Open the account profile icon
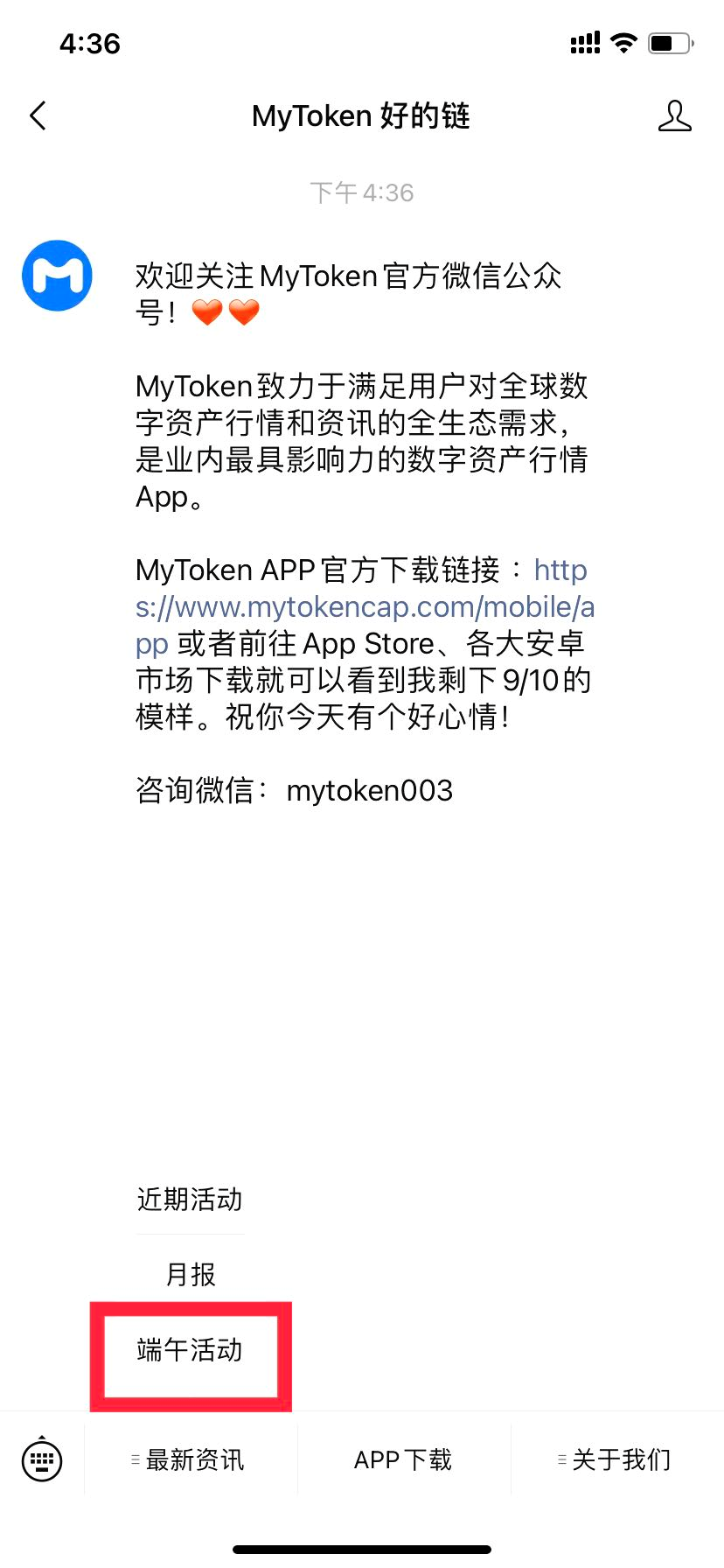 click(674, 115)
